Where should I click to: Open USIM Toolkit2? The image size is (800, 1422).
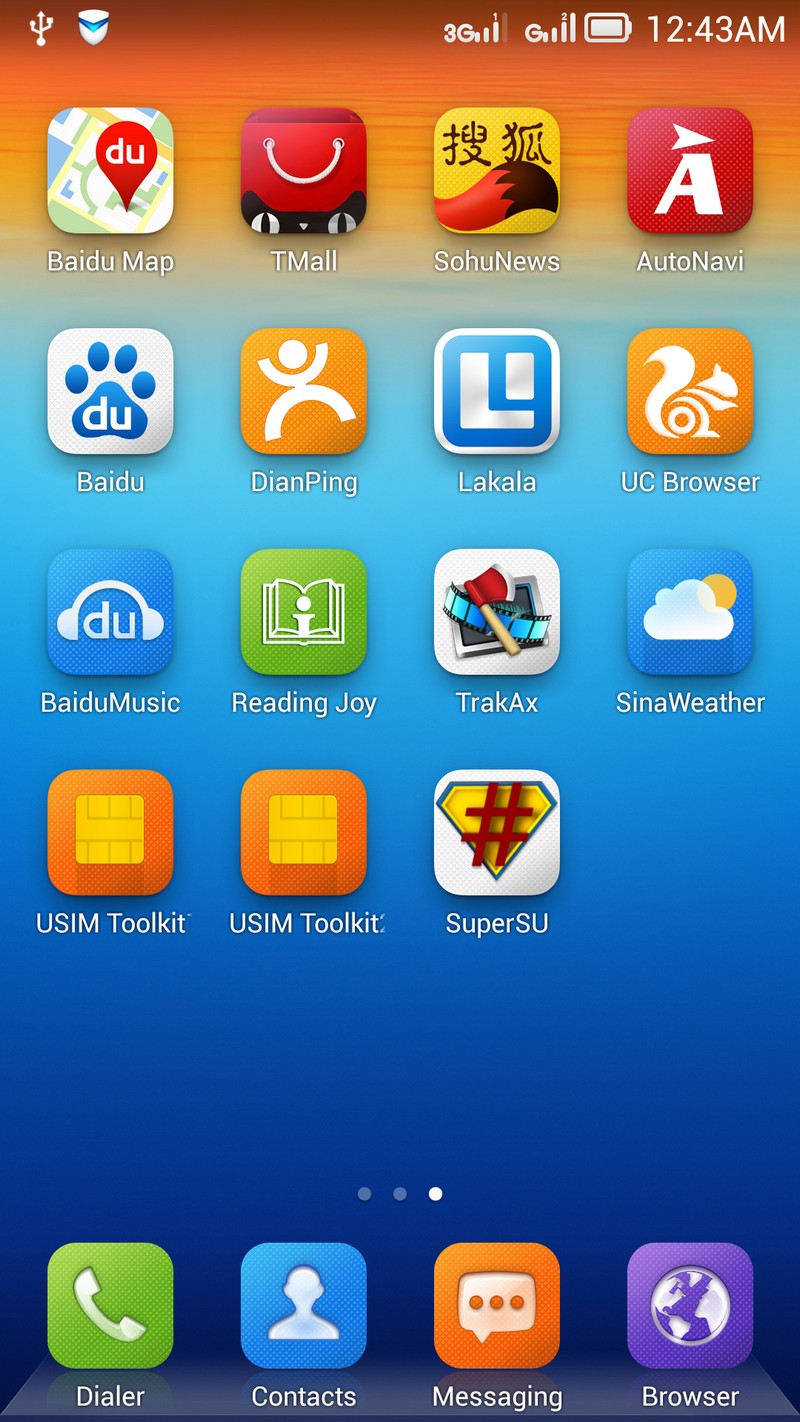tap(303, 832)
